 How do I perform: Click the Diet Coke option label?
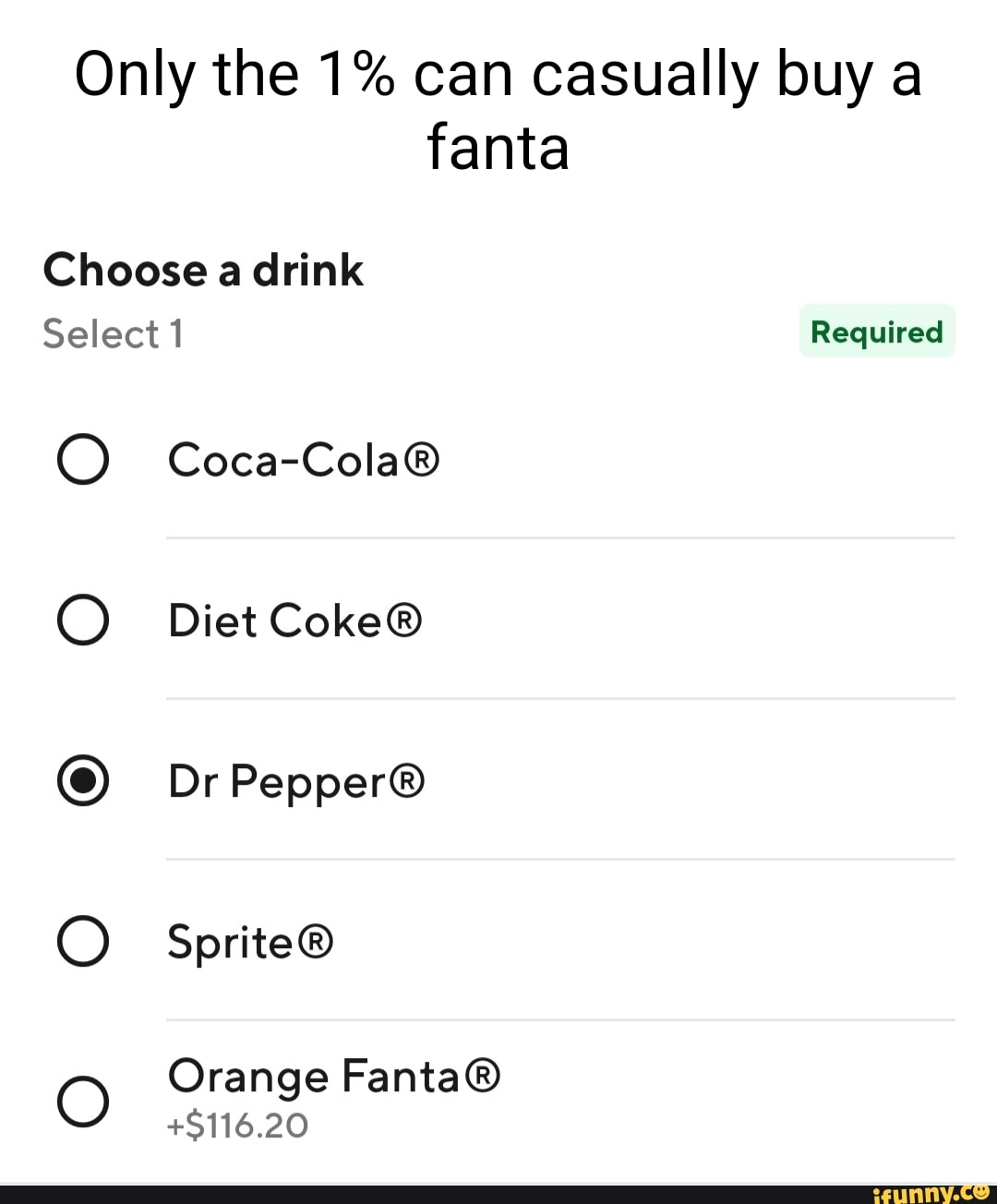click(294, 620)
